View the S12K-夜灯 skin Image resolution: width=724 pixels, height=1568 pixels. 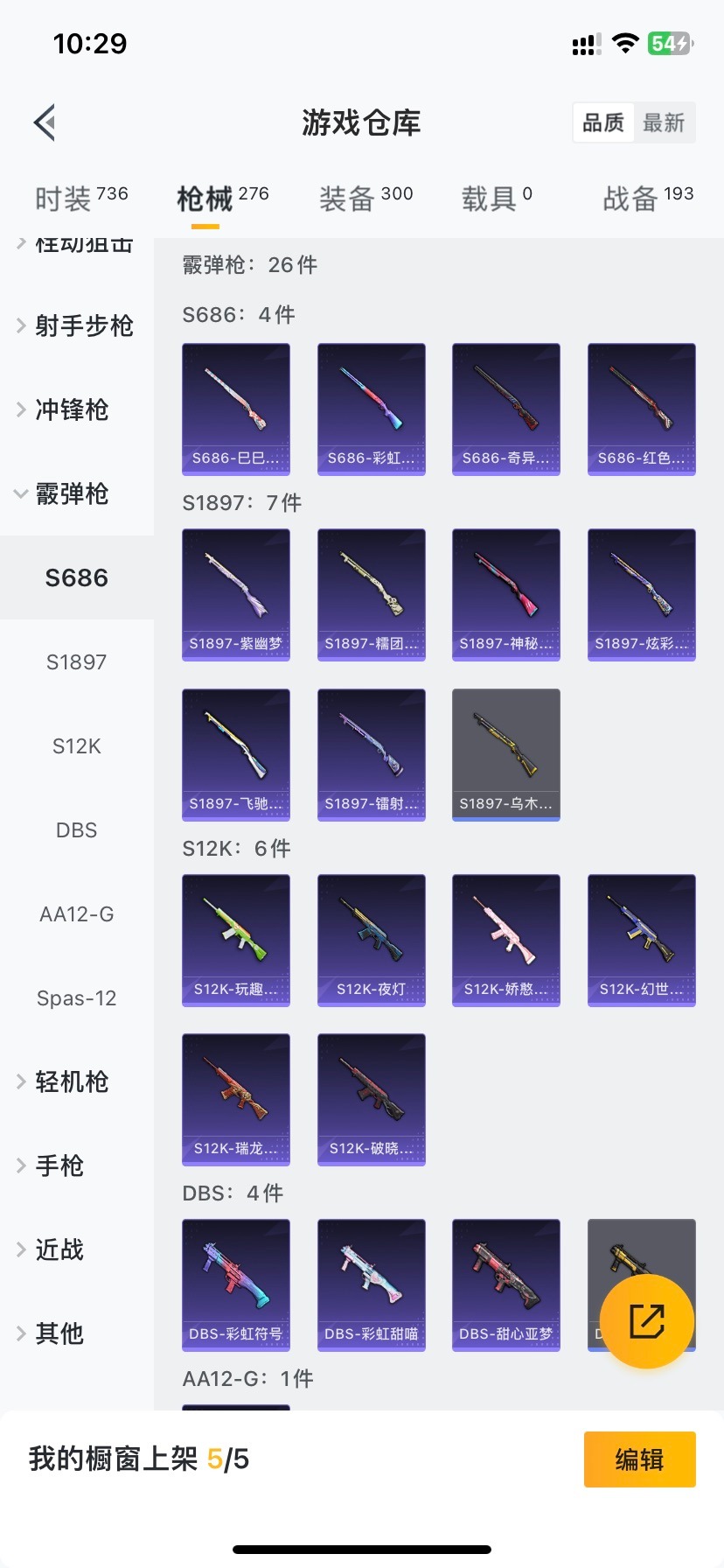click(x=371, y=940)
